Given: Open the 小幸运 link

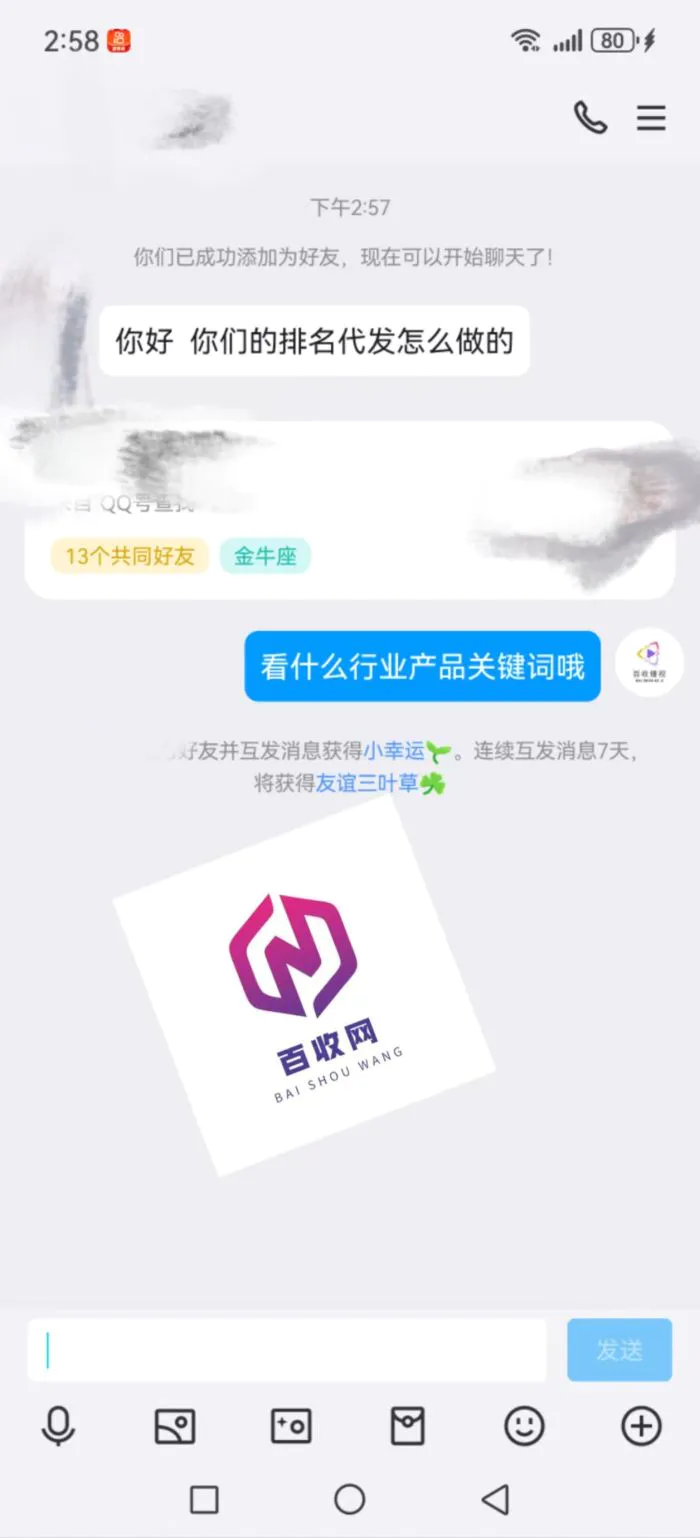Looking at the screenshot, I should coord(393,751).
